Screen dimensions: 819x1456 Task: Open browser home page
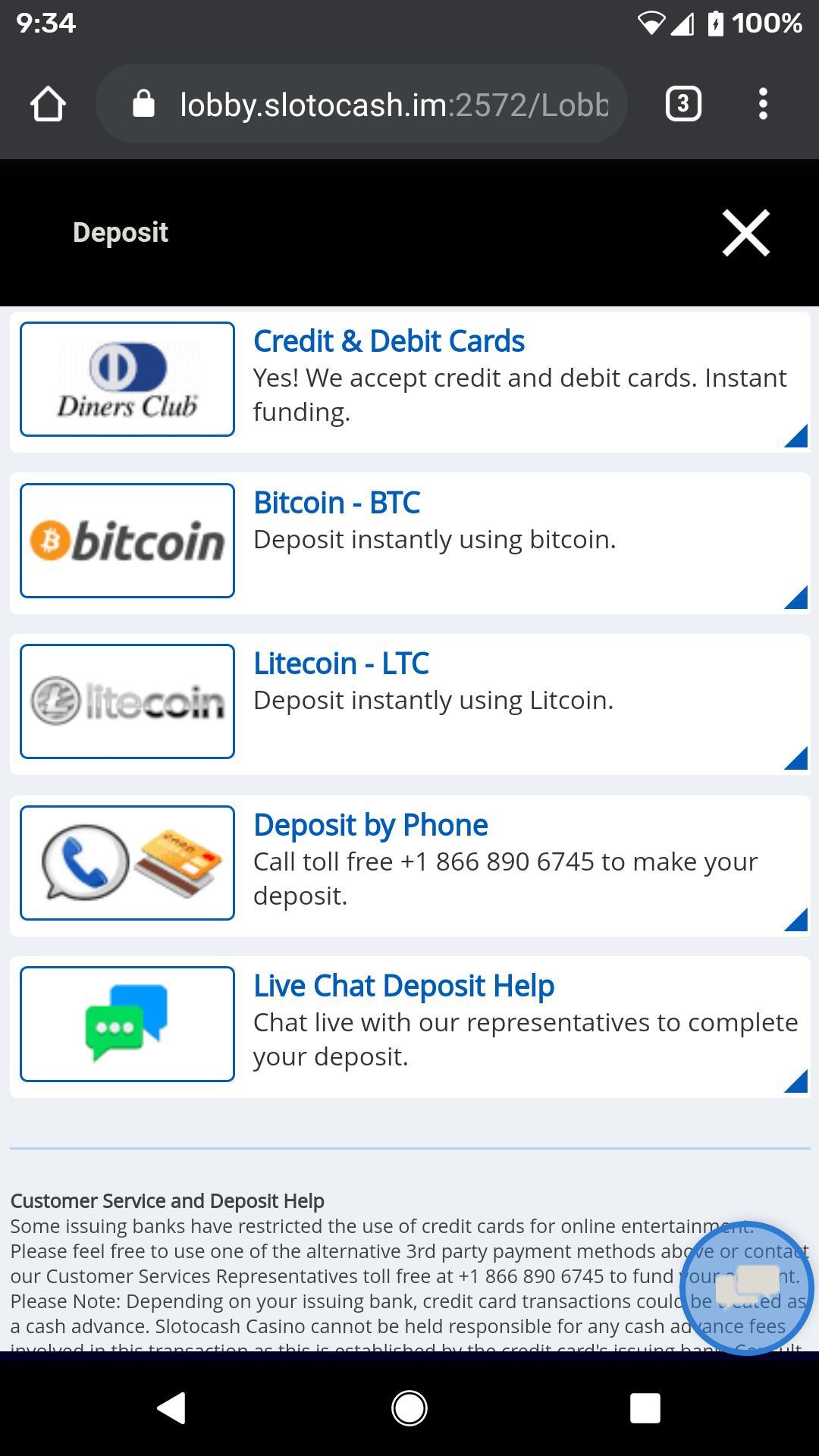48,104
